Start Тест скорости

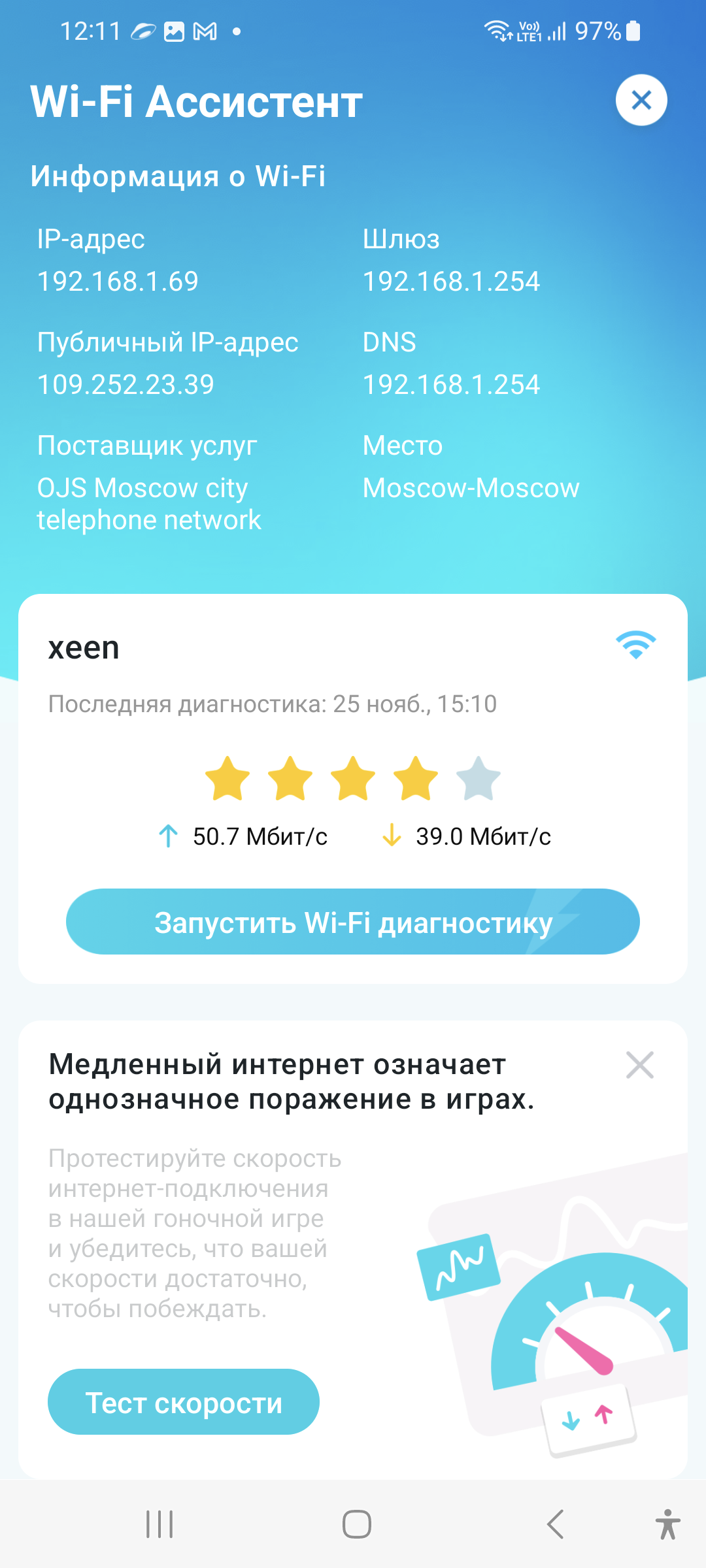click(x=184, y=1402)
